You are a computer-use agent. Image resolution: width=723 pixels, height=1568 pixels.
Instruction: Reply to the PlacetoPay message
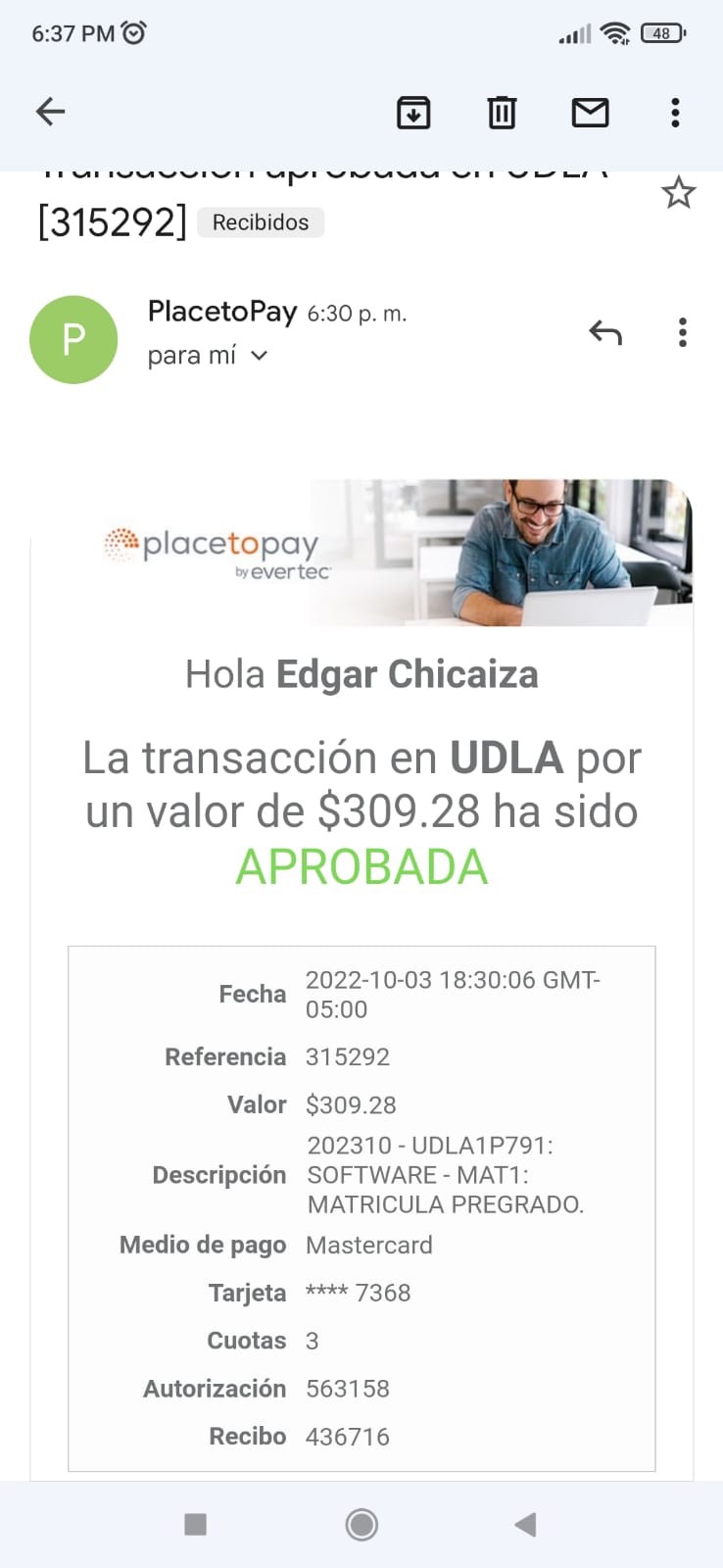604,333
